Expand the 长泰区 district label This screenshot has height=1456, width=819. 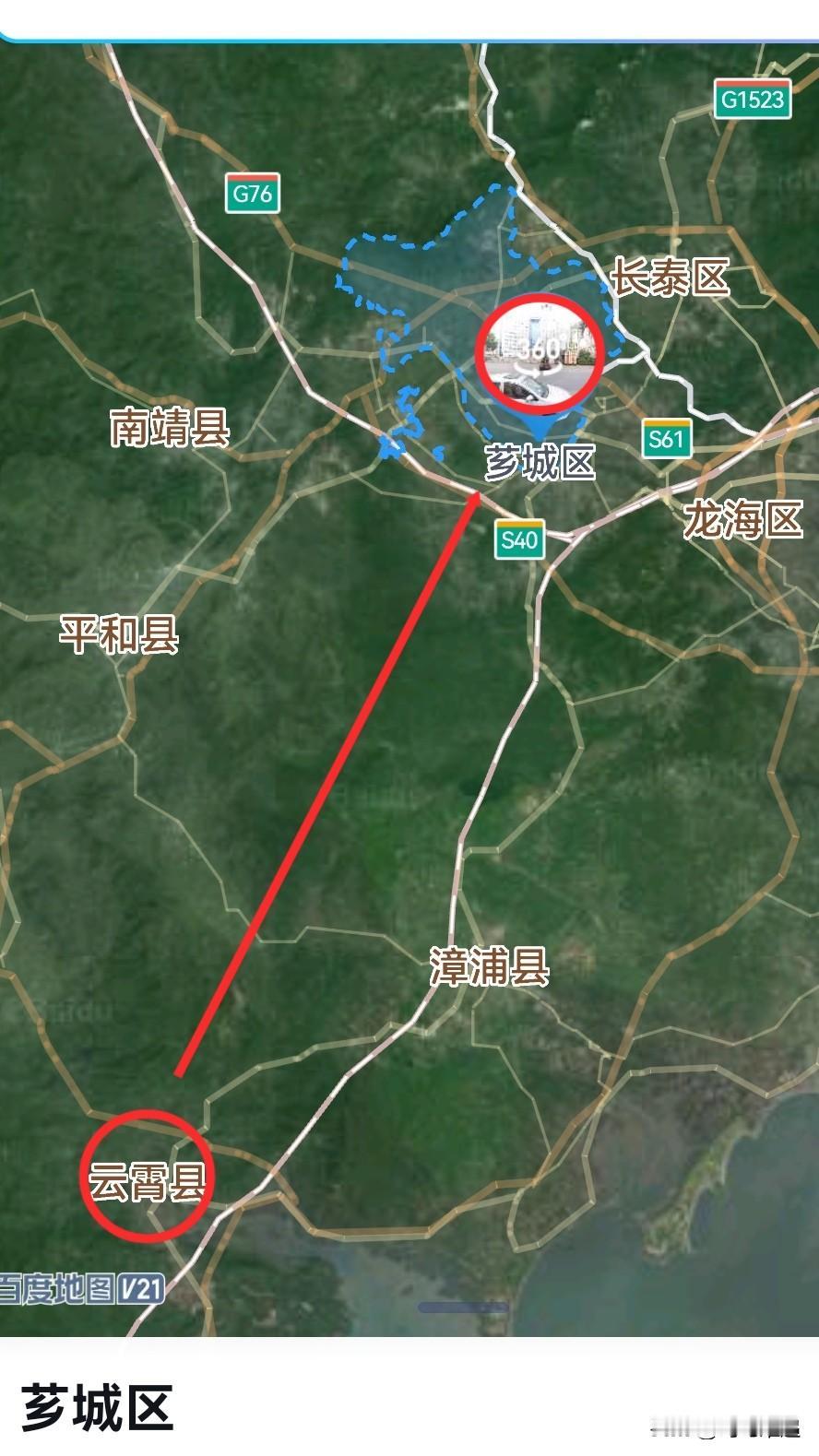click(x=672, y=278)
